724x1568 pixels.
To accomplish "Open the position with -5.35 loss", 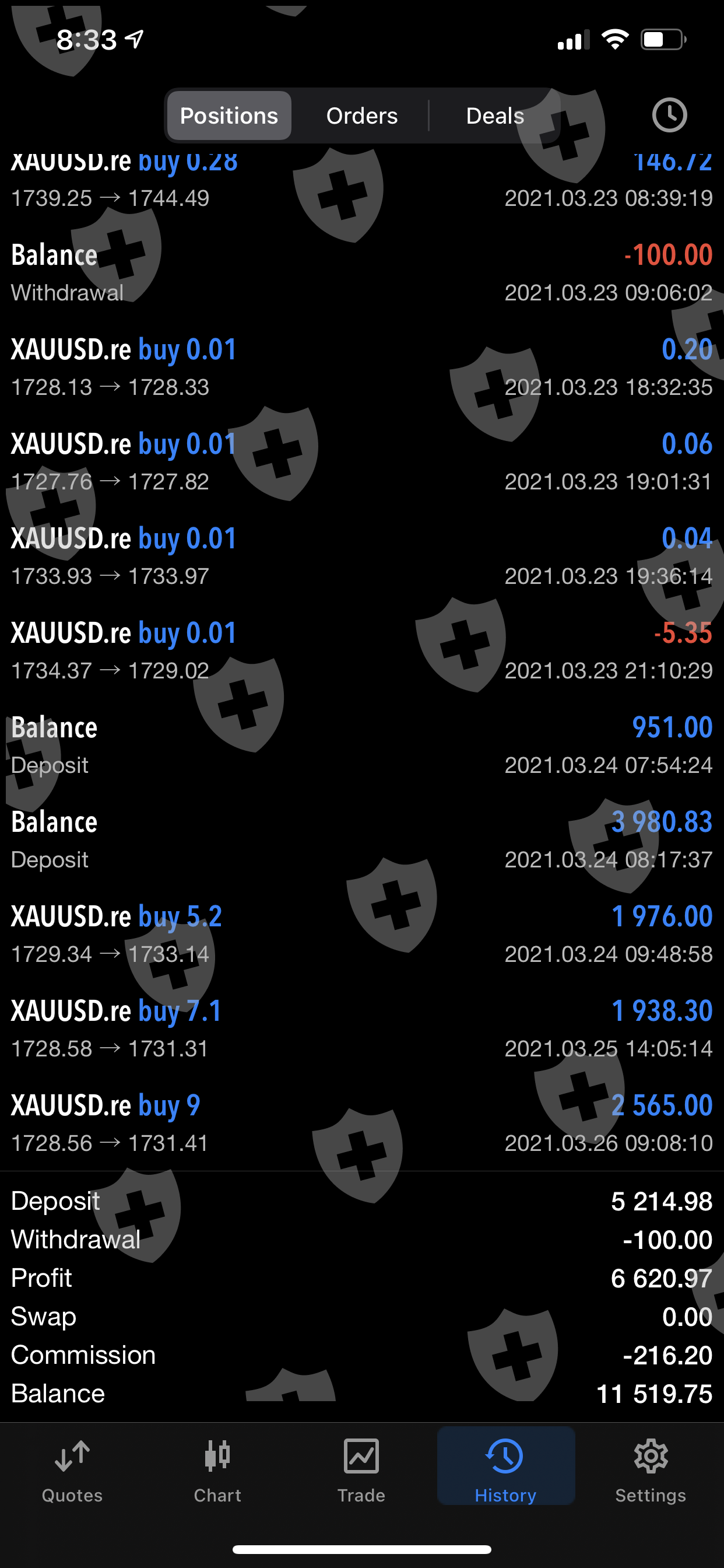I will (361, 650).
